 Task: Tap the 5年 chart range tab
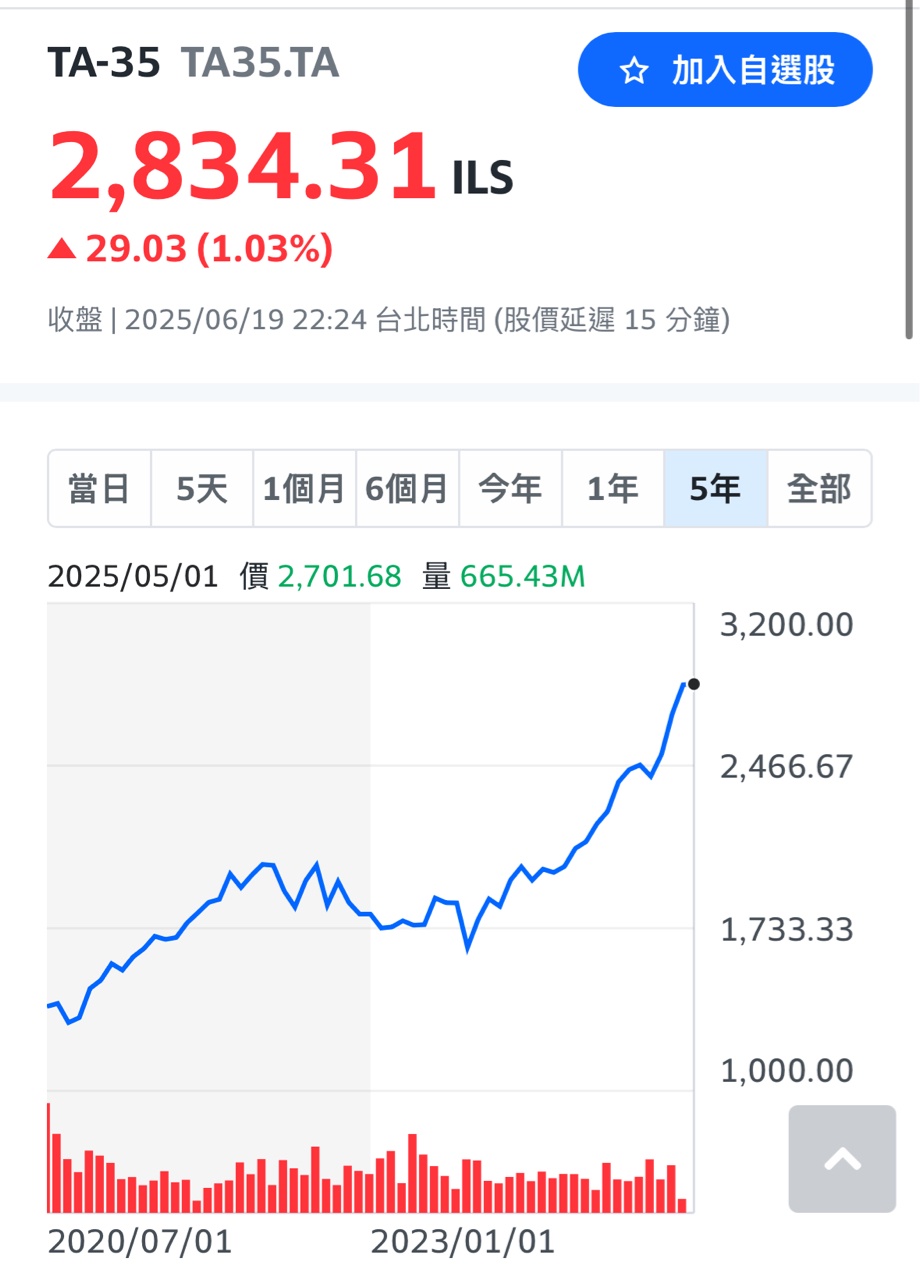point(715,489)
